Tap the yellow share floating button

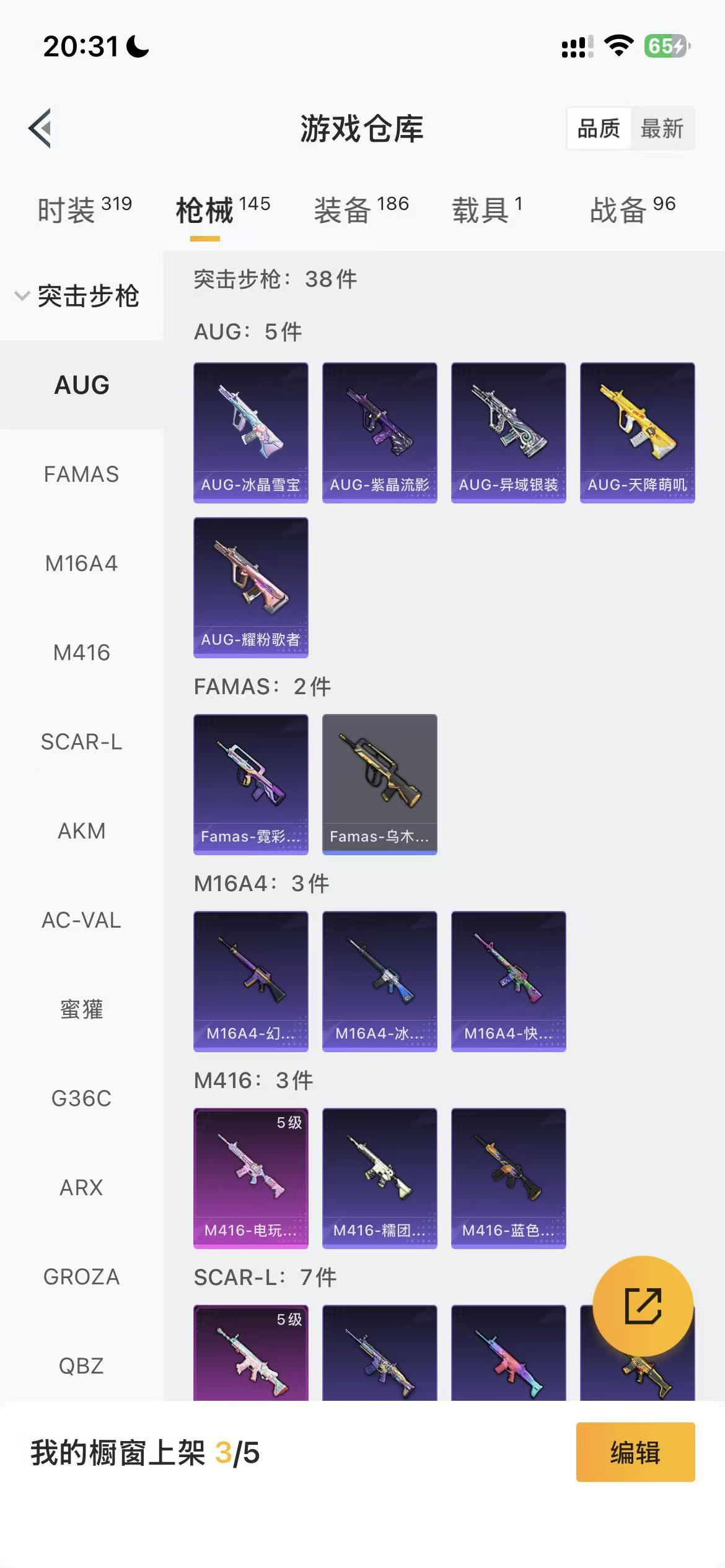[x=643, y=1305]
